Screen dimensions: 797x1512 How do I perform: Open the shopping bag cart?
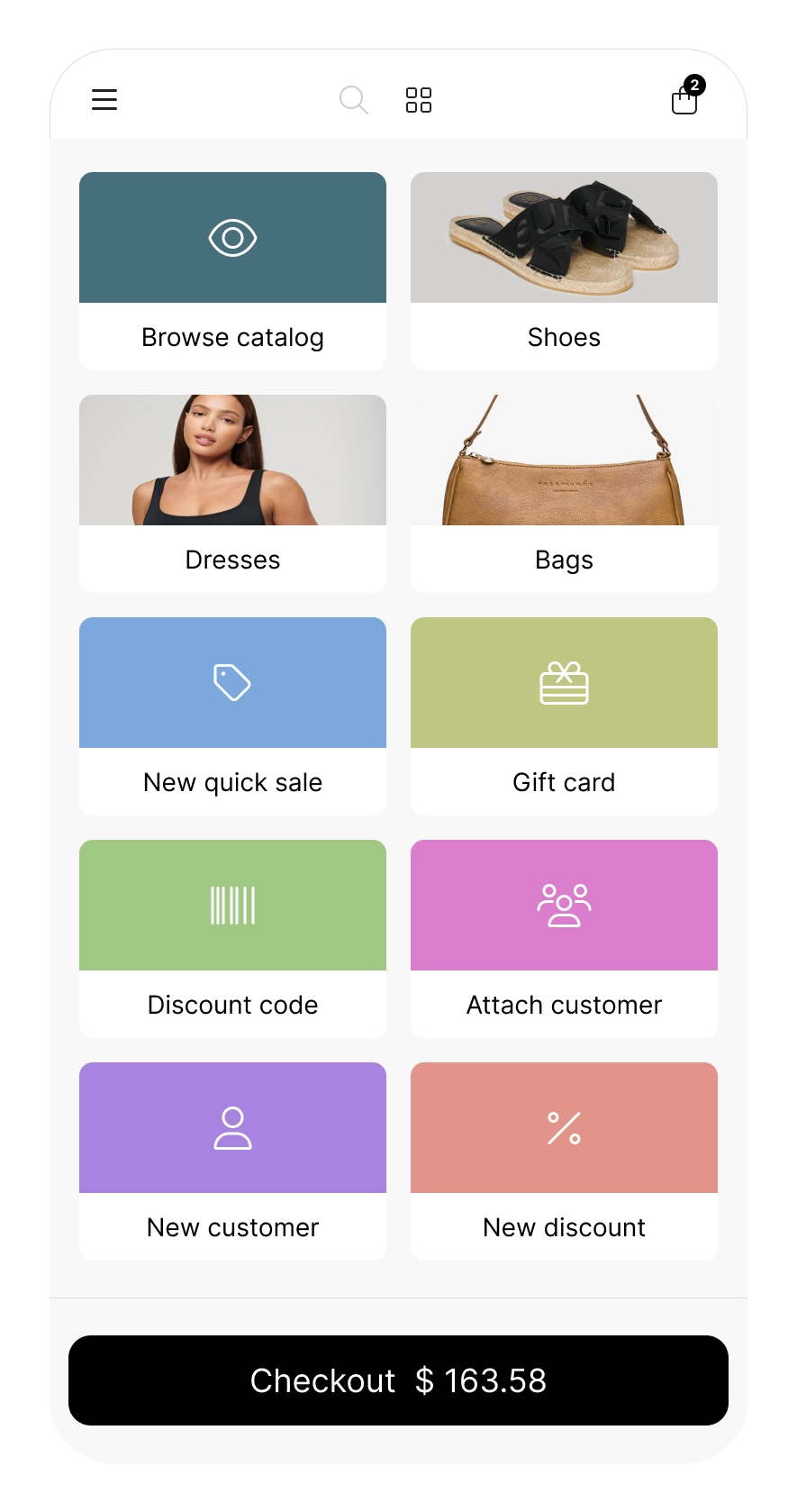click(687, 96)
